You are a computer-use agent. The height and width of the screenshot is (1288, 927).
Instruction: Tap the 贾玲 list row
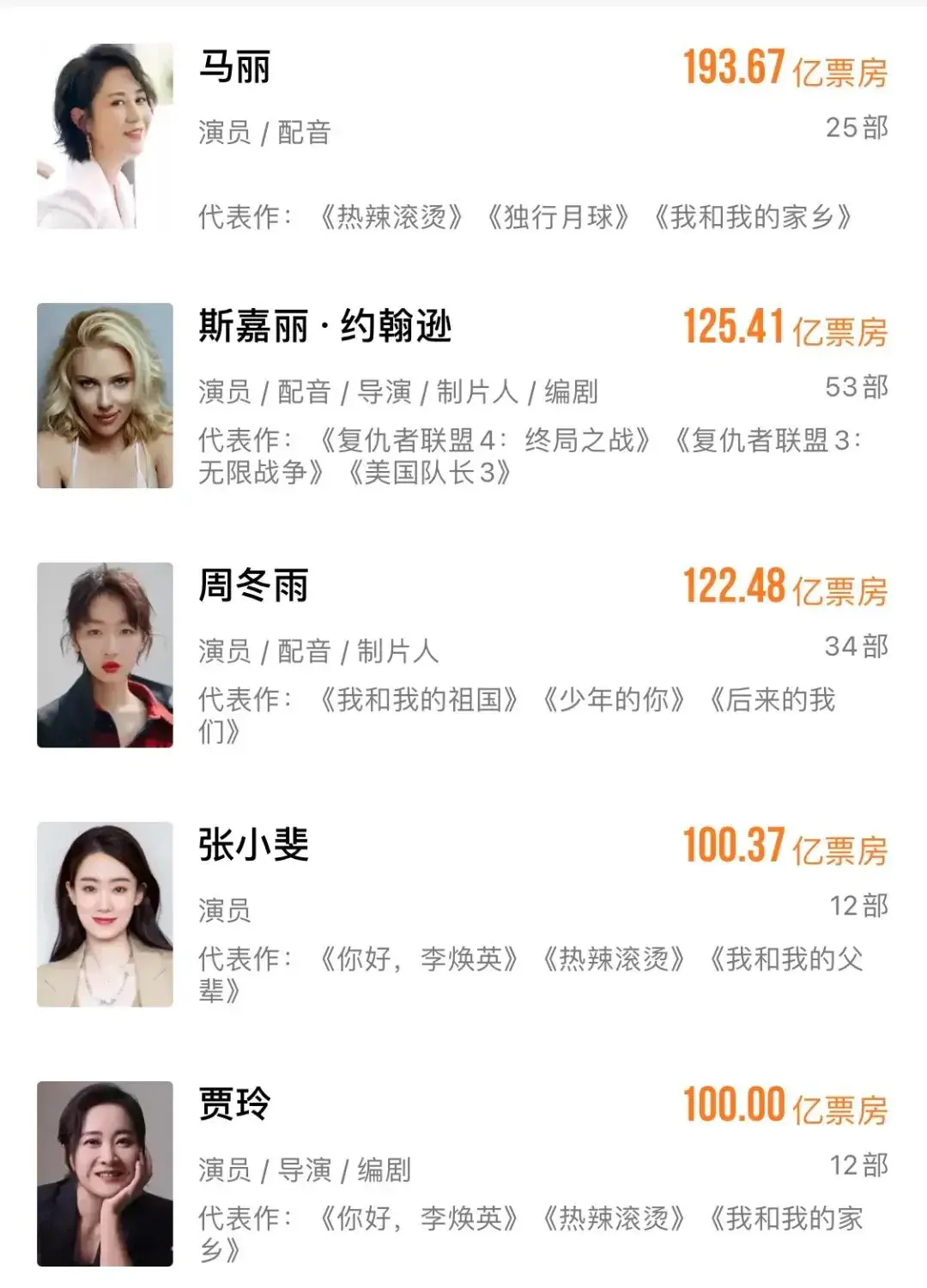pyautogui.click(x=234, y=1104)
